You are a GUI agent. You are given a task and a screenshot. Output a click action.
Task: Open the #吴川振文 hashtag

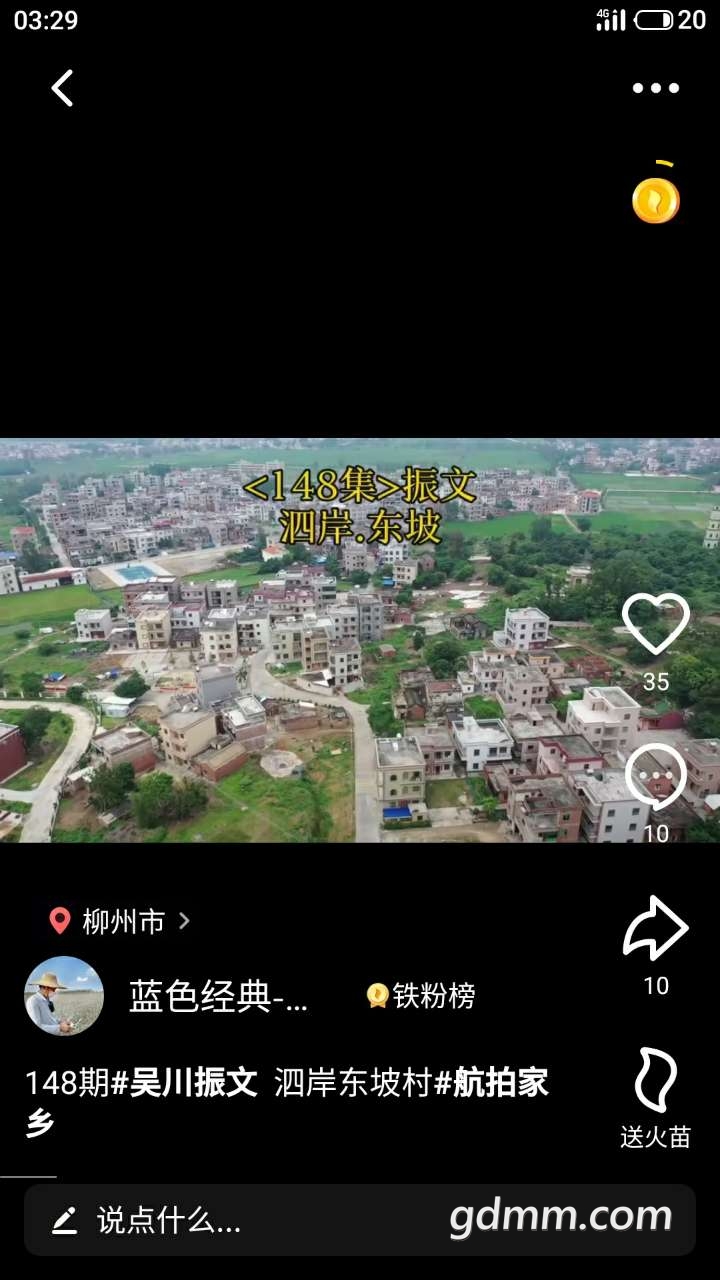coord(185,1082)
